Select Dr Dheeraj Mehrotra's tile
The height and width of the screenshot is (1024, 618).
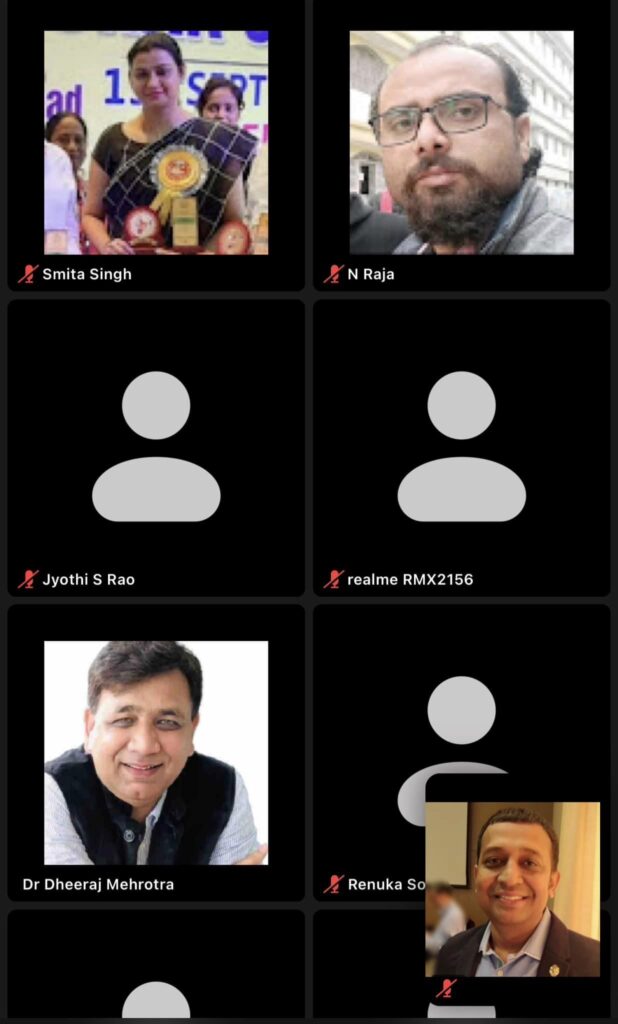click(x=156, y=752)
